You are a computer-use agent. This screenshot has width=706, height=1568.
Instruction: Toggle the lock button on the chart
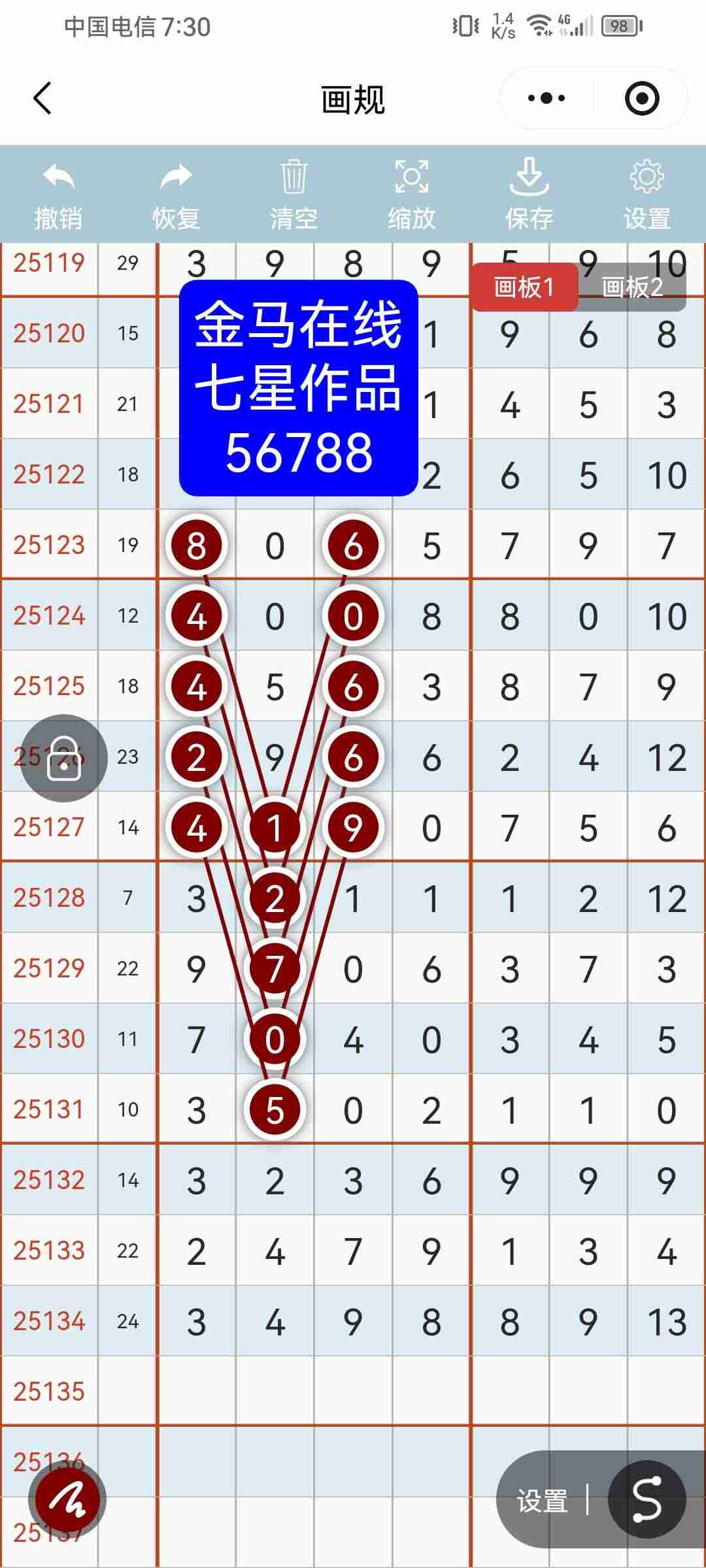(64, 758)
